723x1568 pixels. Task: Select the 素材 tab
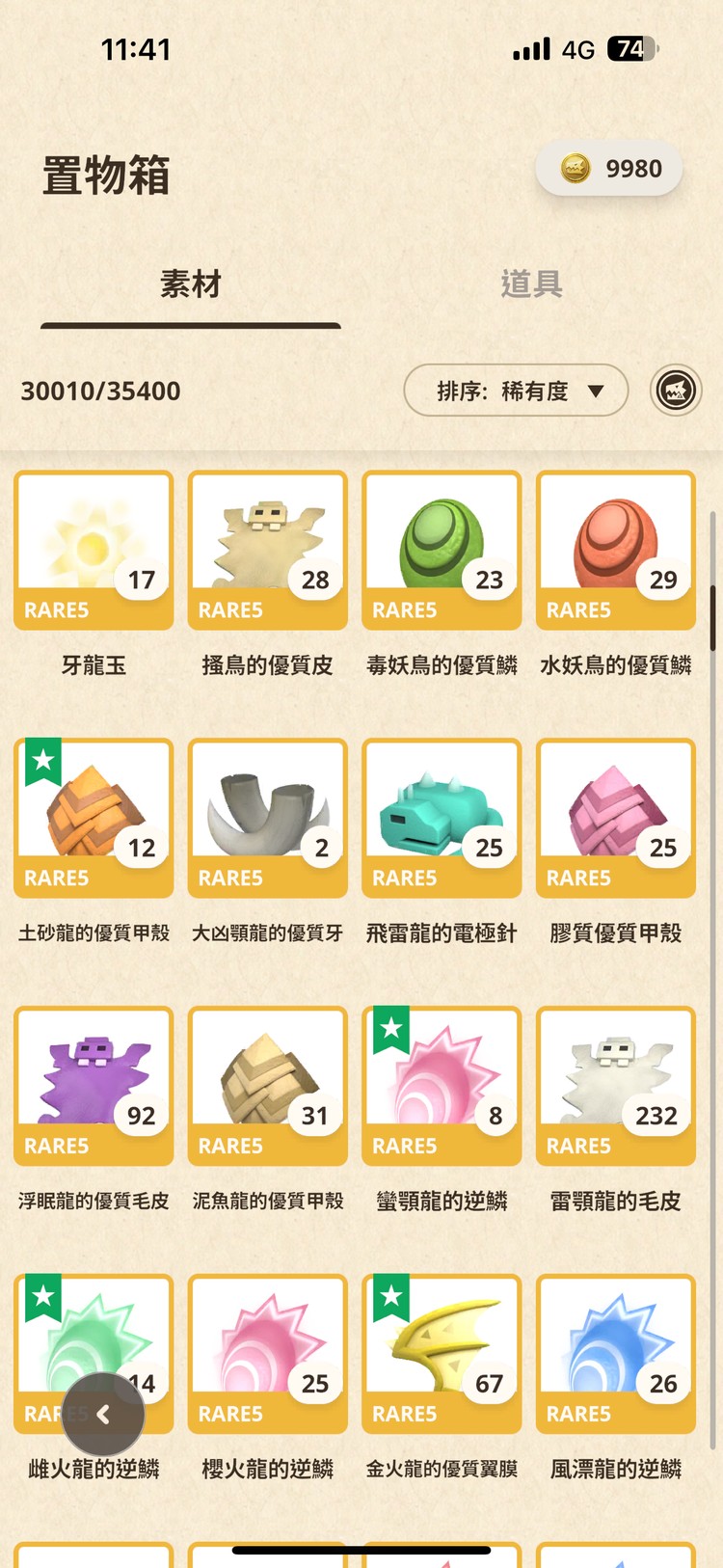(x=191, y=284)
